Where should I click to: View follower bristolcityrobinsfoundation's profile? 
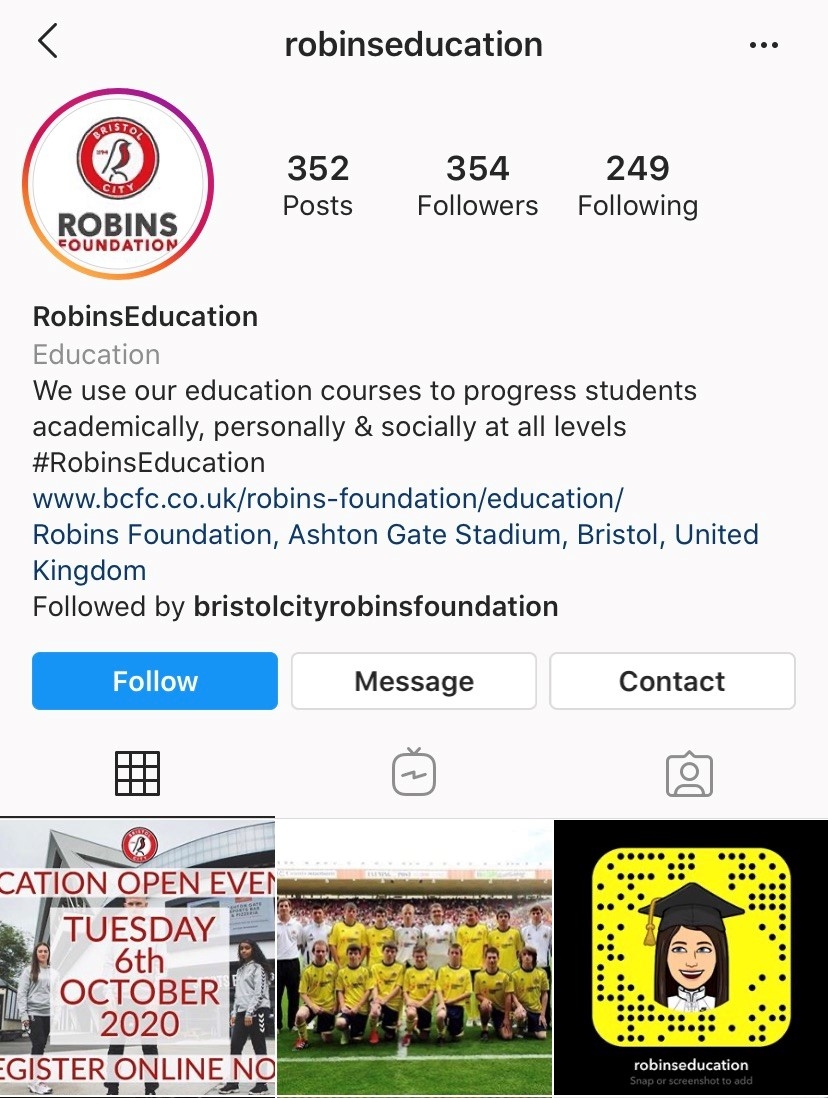375,606
